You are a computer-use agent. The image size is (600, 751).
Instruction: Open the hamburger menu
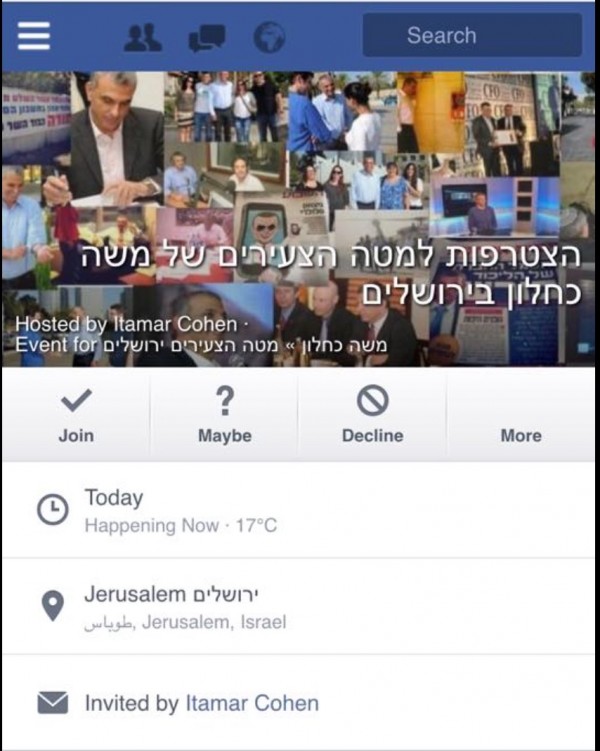[33, 35]
